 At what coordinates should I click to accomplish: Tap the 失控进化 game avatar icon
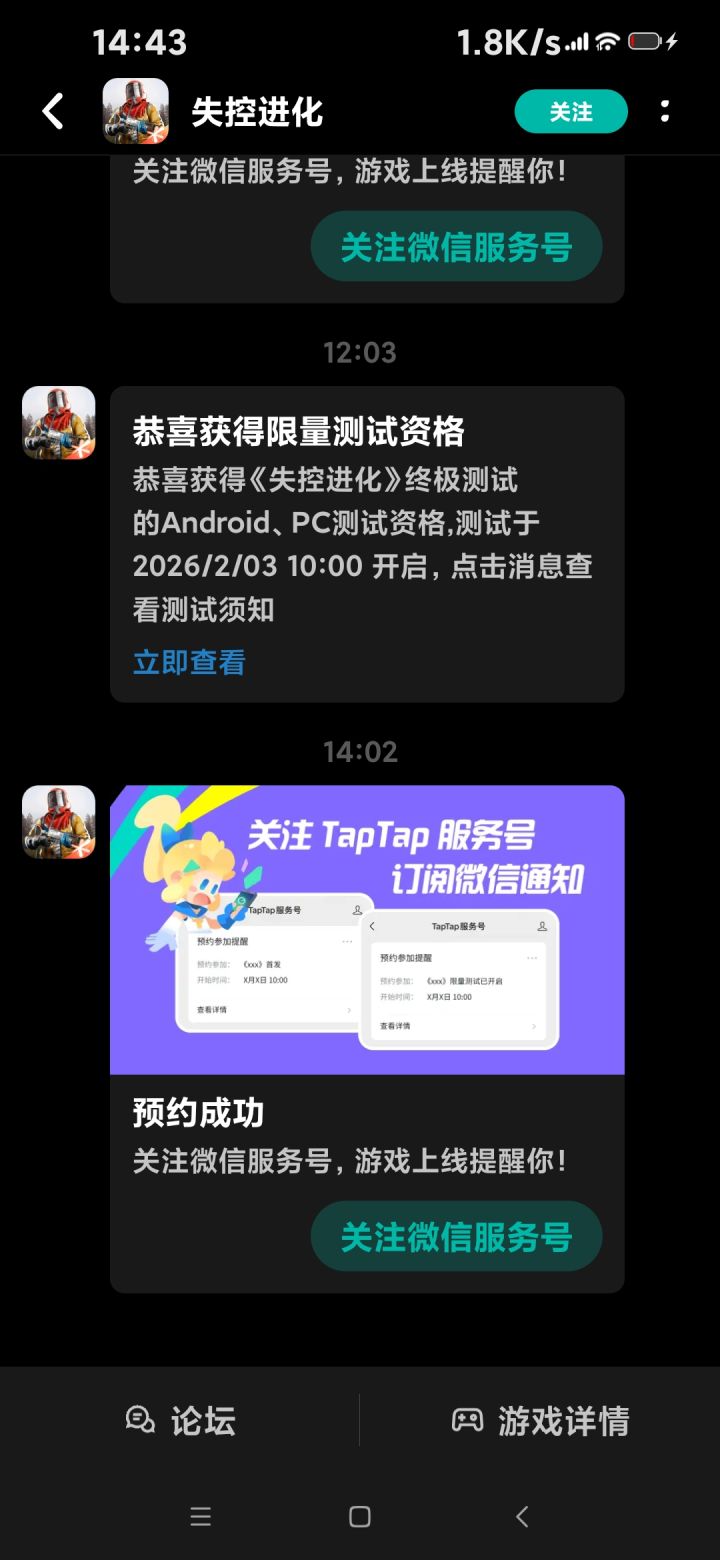[x=136, y=111]
